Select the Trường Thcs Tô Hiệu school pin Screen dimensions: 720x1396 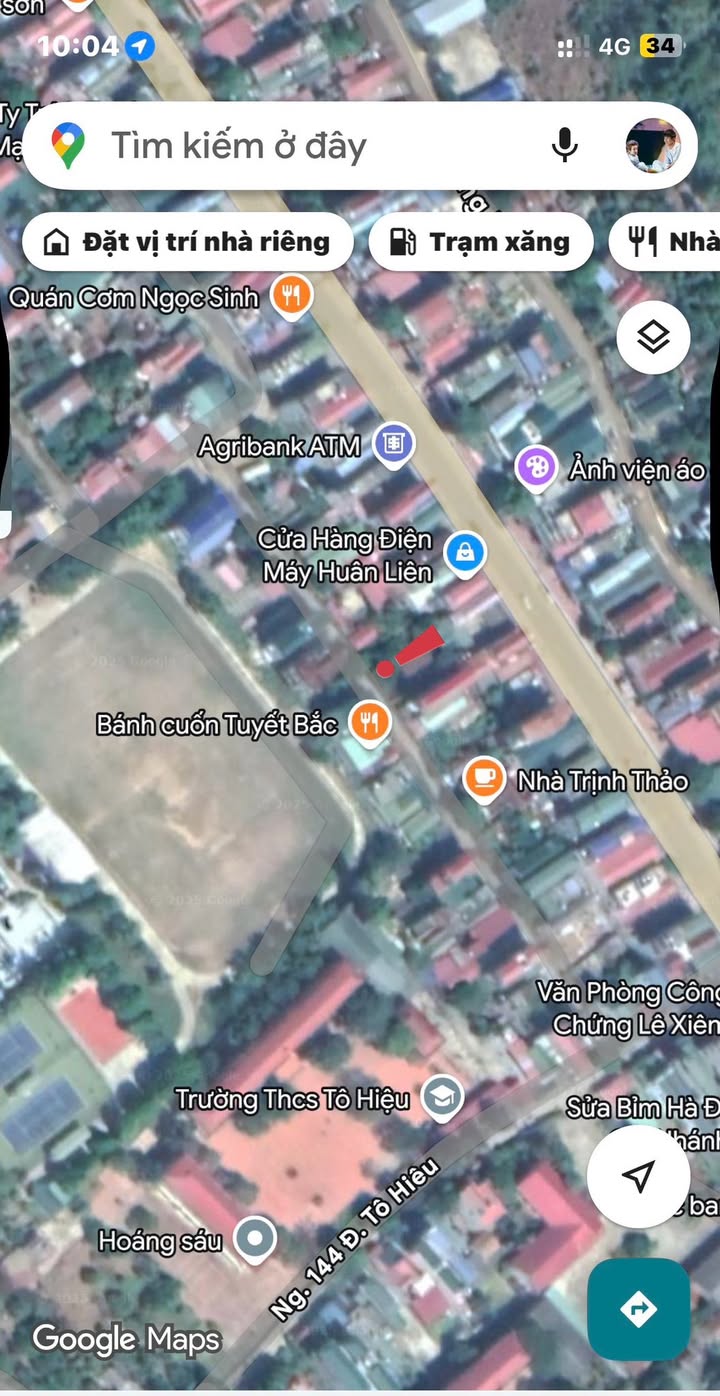(441, 1098)
